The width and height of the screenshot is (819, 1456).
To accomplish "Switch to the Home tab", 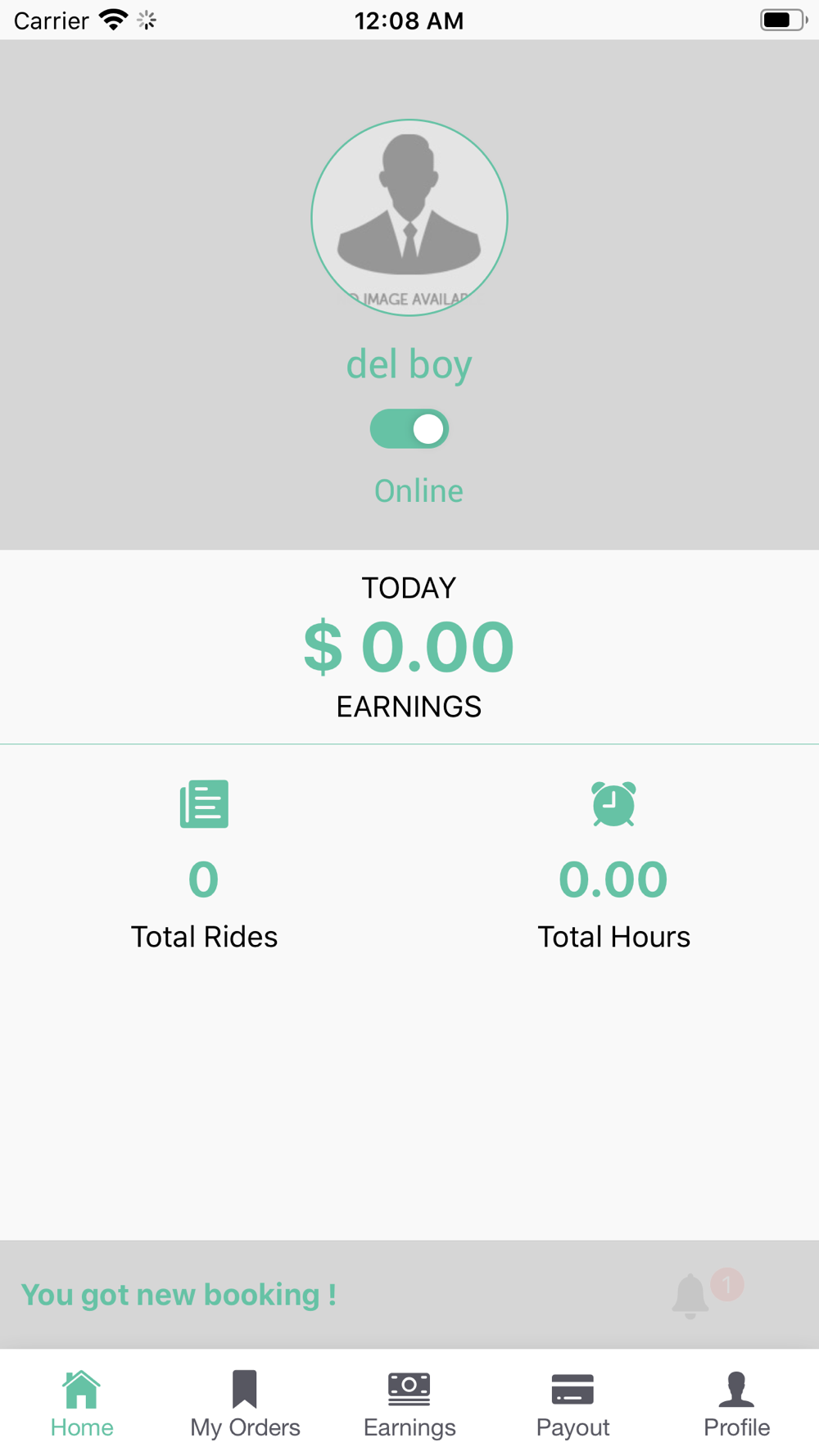I will tap(82, 1404).
